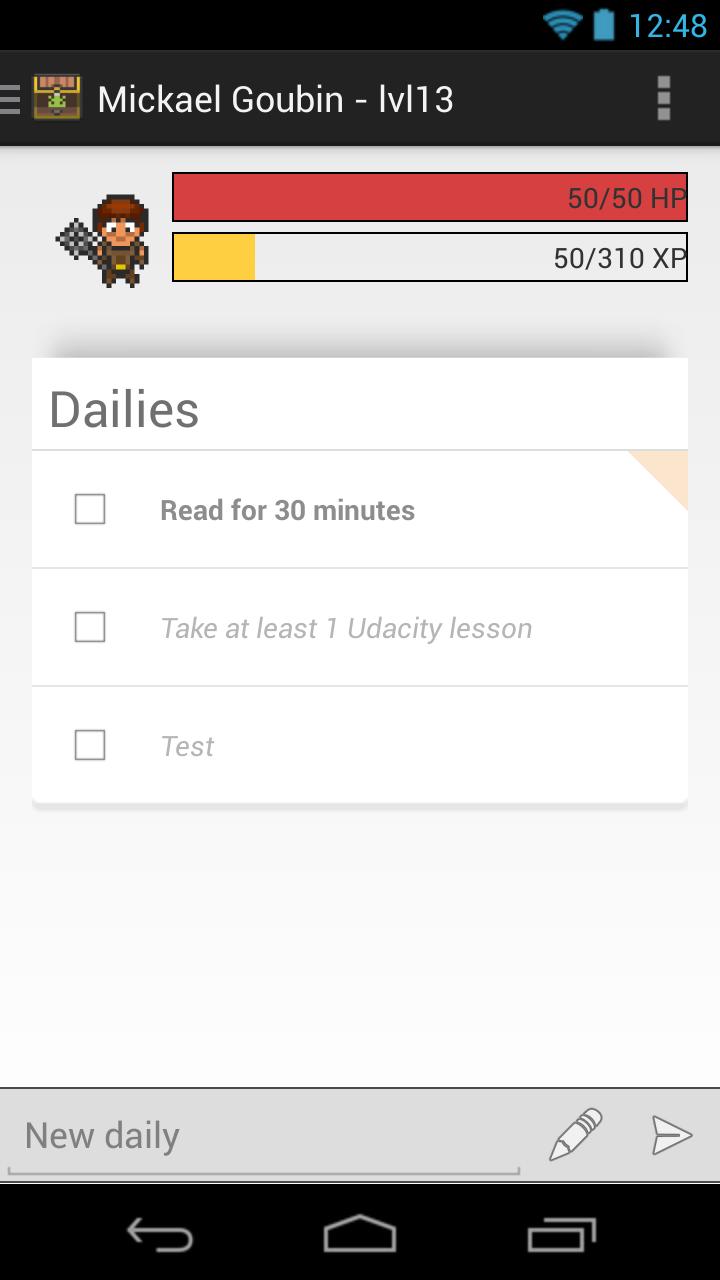Check off Take at least 1 Udacity lesson

tap(90, 627)
